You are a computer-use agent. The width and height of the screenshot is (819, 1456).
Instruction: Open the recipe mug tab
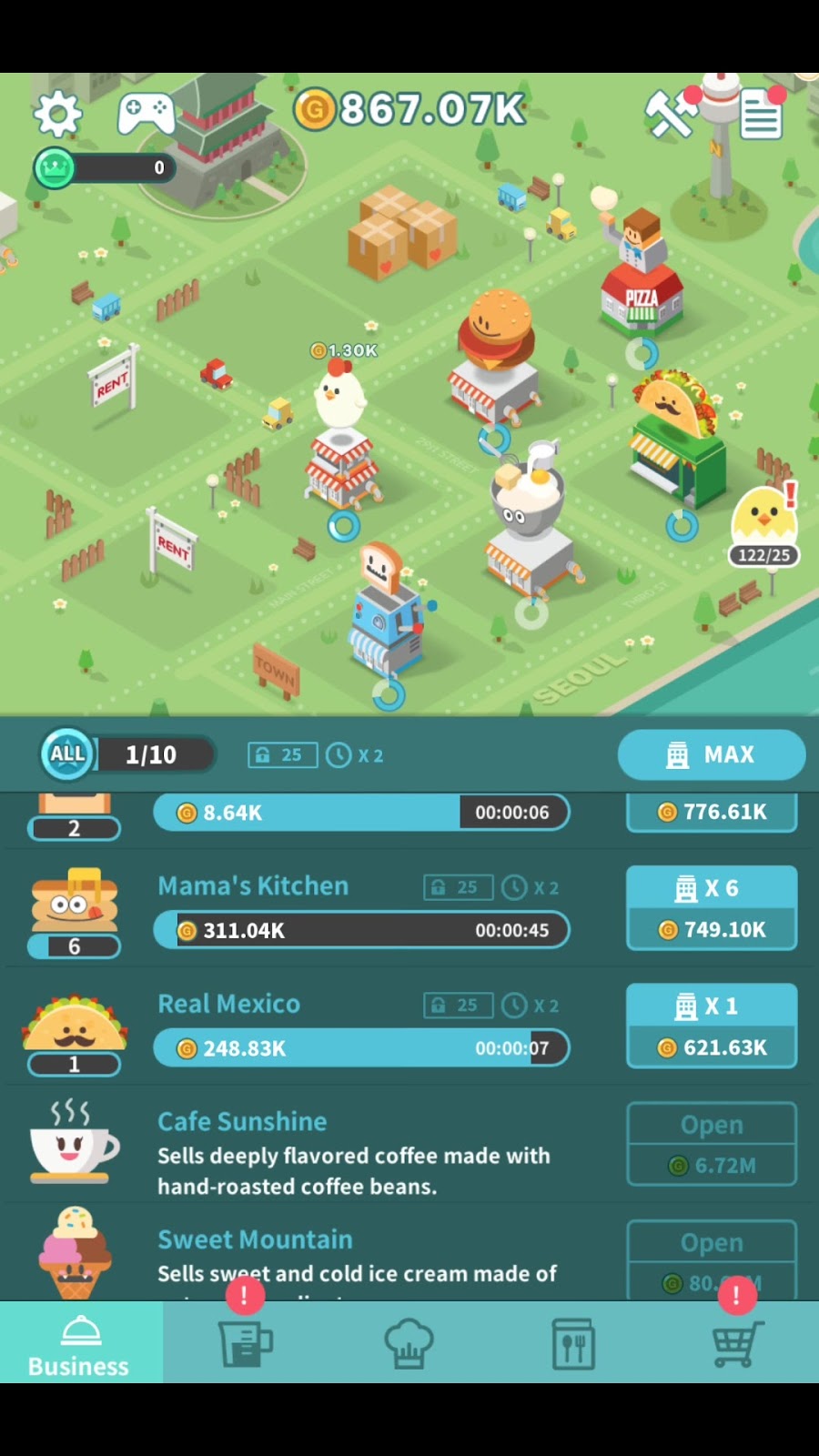246,1343
